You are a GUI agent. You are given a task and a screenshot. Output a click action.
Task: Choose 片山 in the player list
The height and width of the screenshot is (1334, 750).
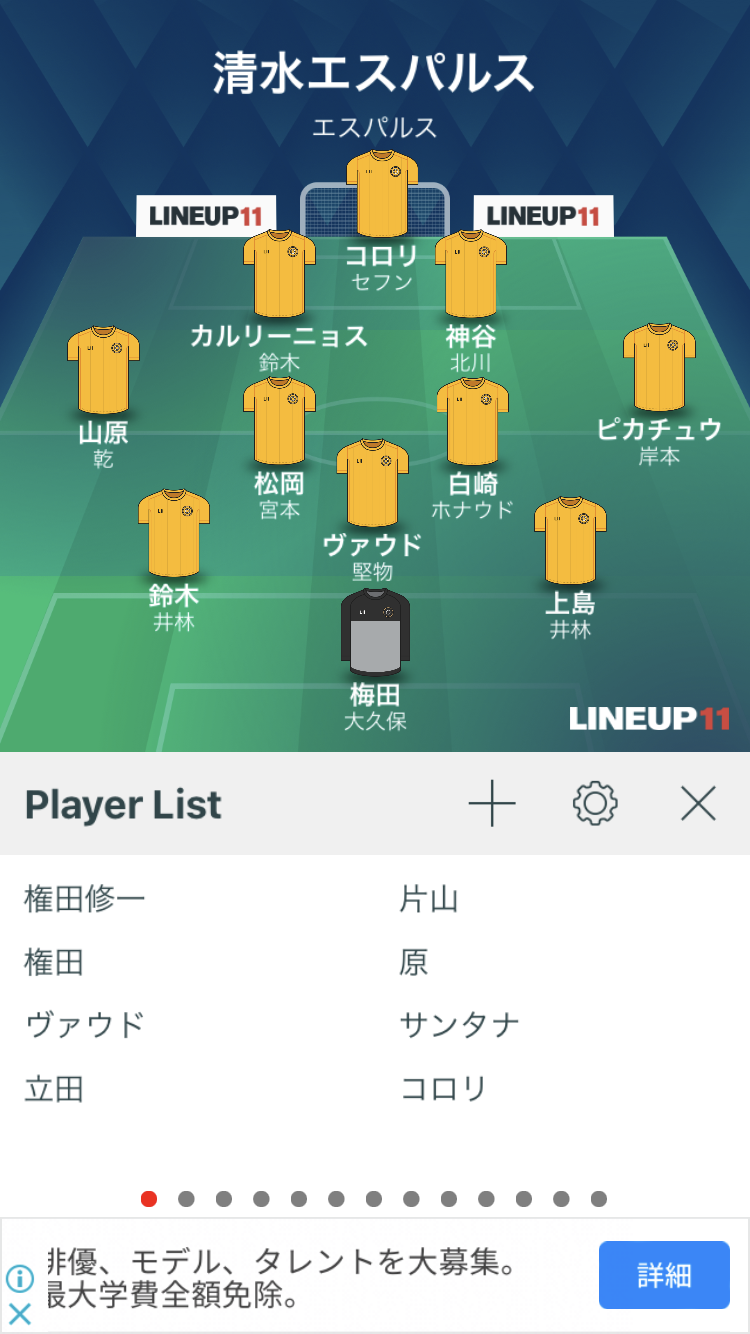tap(429, 899)
